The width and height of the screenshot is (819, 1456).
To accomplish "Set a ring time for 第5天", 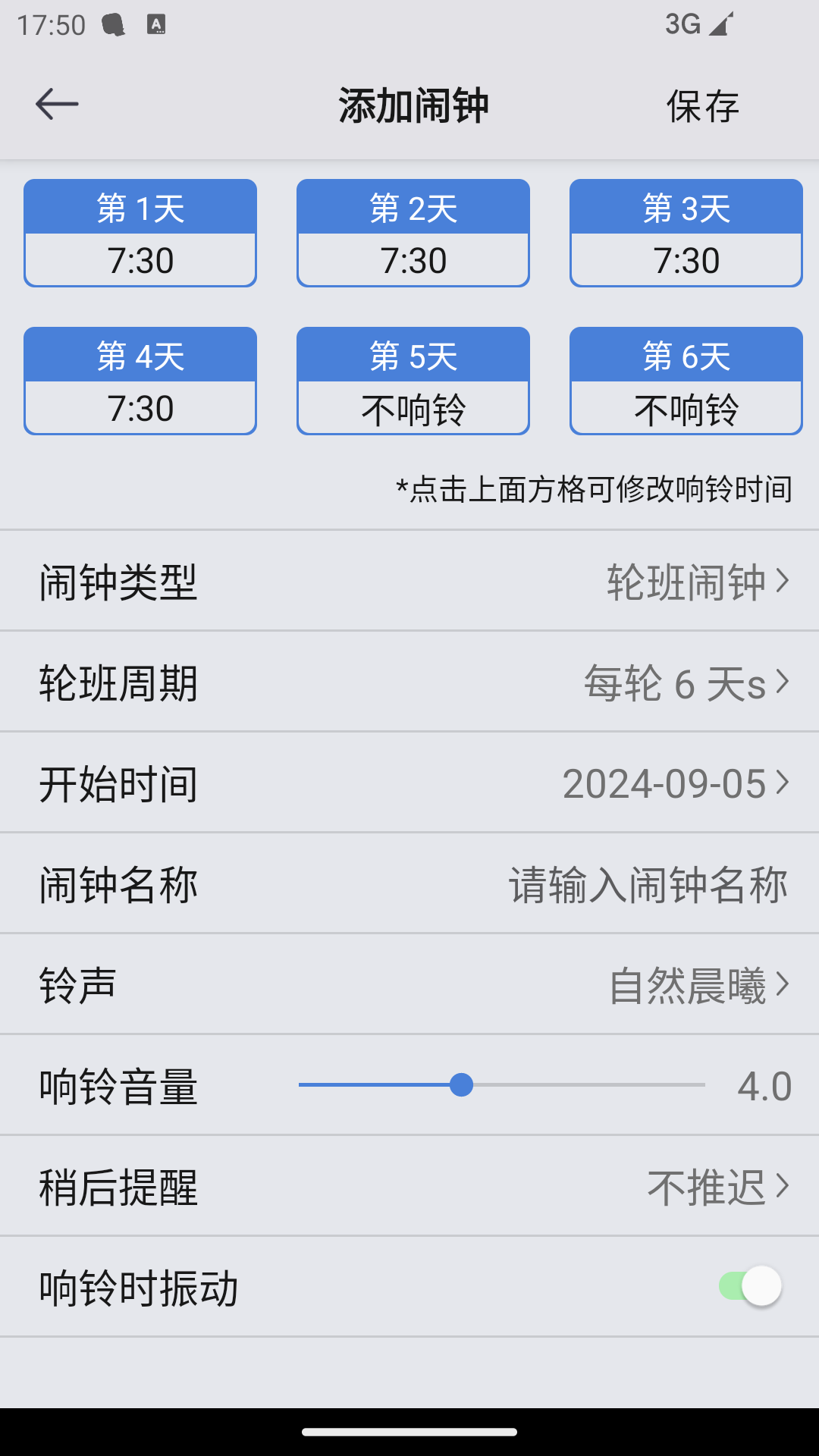I will tap(413, 381).
